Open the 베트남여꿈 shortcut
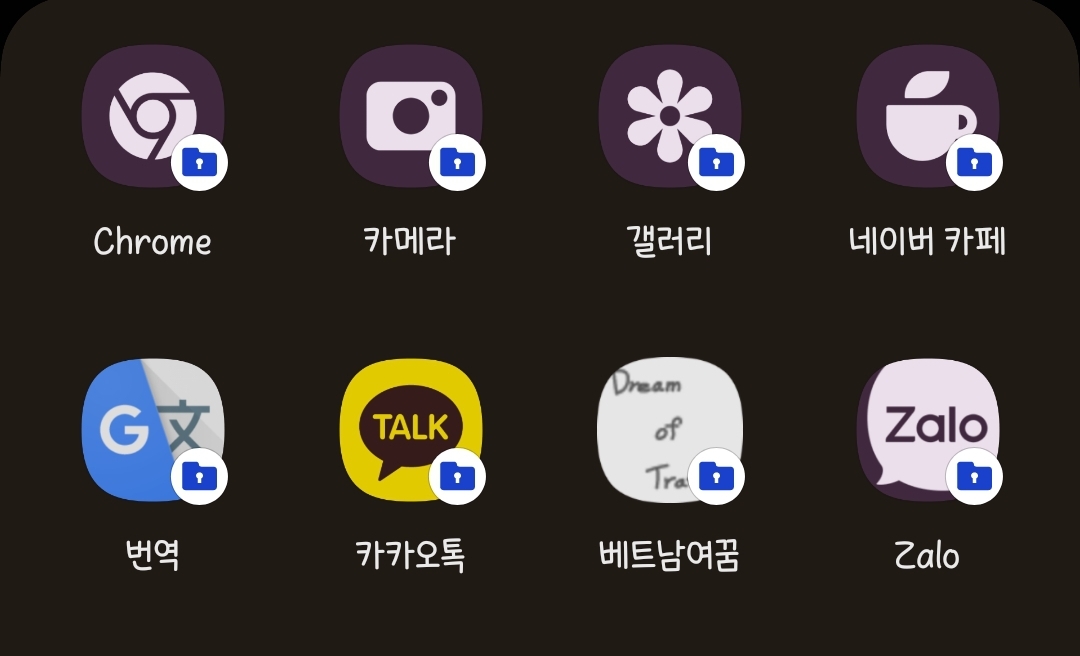This screenshot has width=1080, height=656. click(x=669, y=430)
